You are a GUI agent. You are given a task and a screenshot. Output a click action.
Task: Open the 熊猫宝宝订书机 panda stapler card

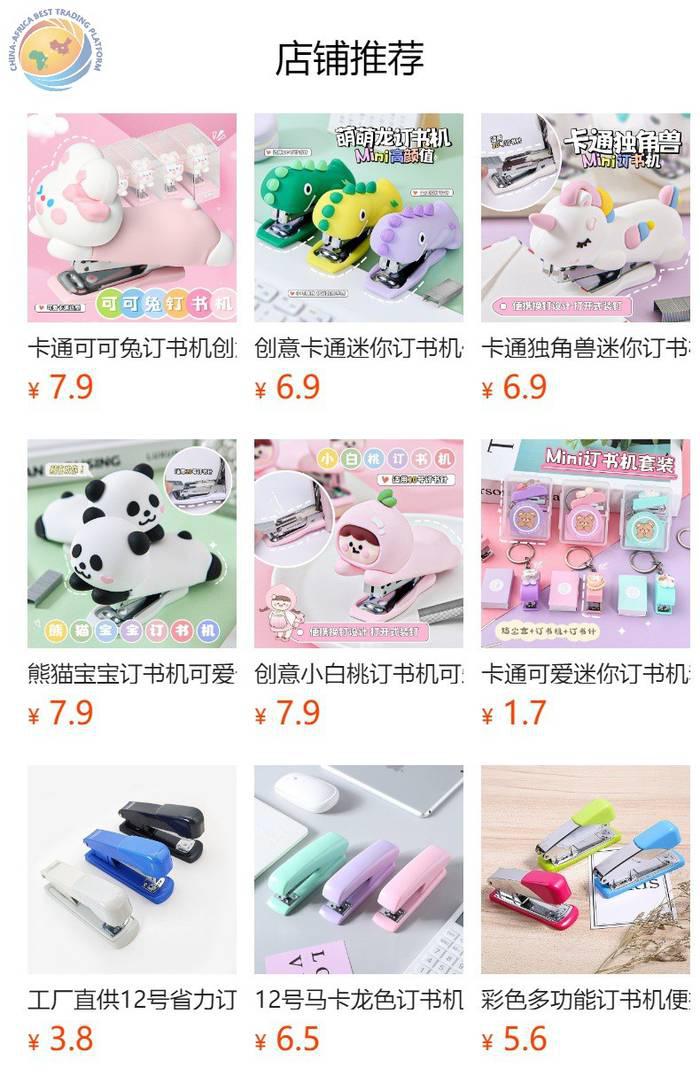pos(132,544)
